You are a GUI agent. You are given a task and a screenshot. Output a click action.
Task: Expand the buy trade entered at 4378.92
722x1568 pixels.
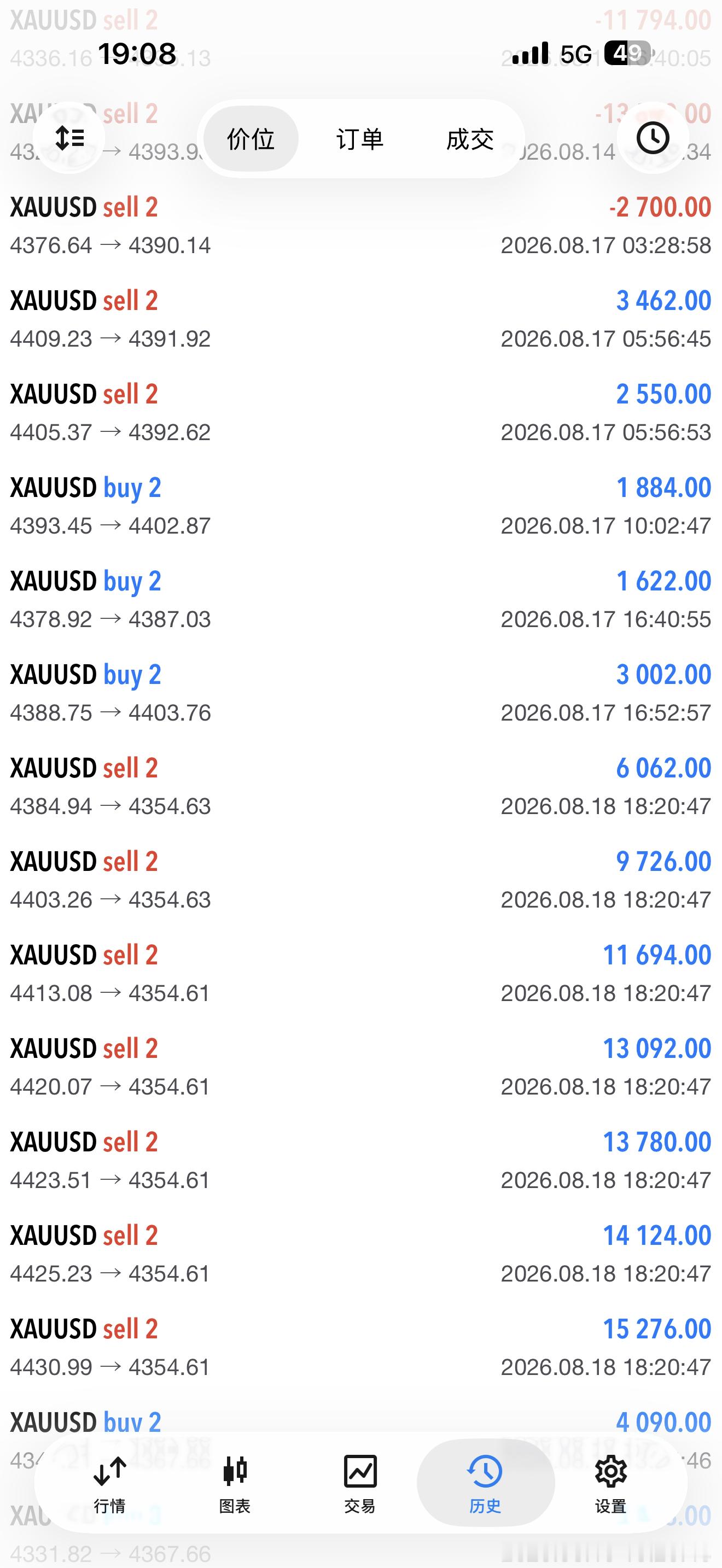(361, 600)
